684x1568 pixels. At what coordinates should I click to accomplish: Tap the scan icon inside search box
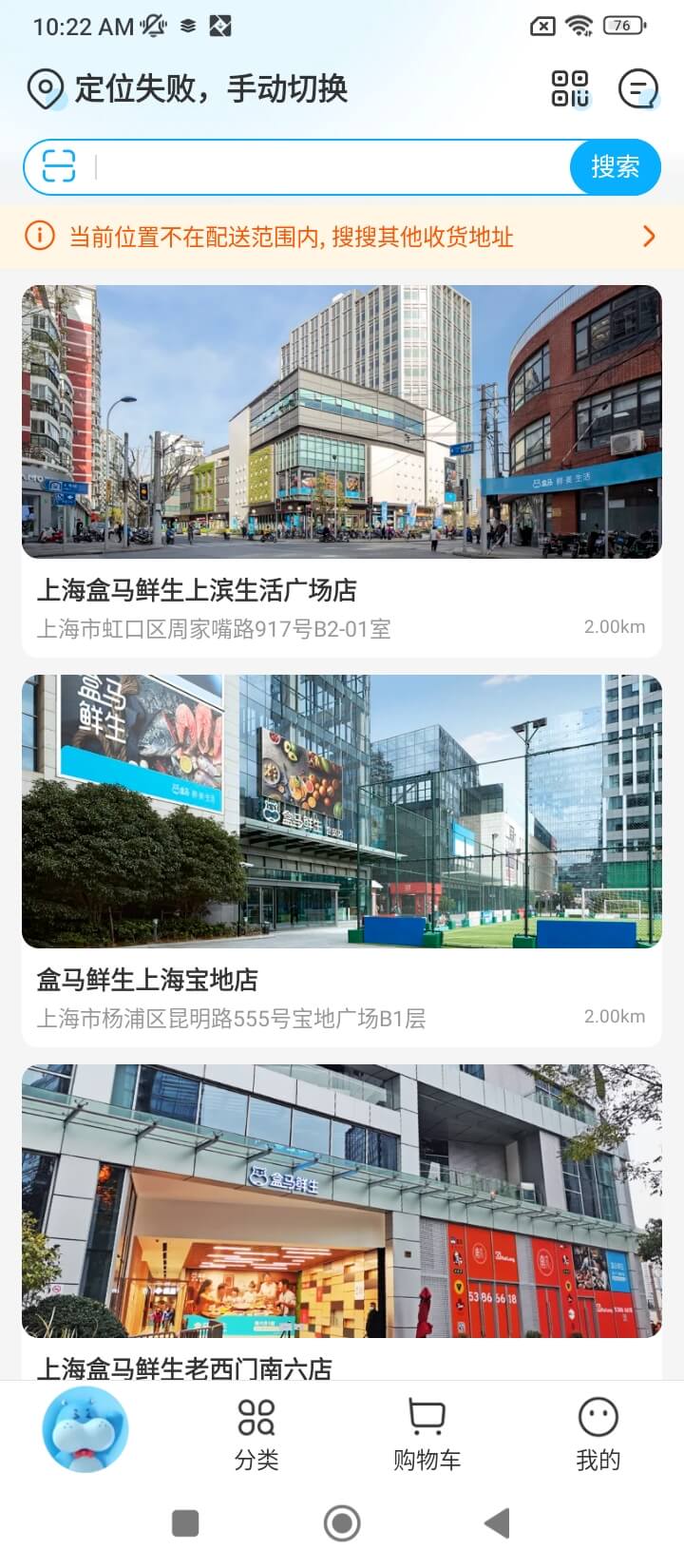pos(59,167)
